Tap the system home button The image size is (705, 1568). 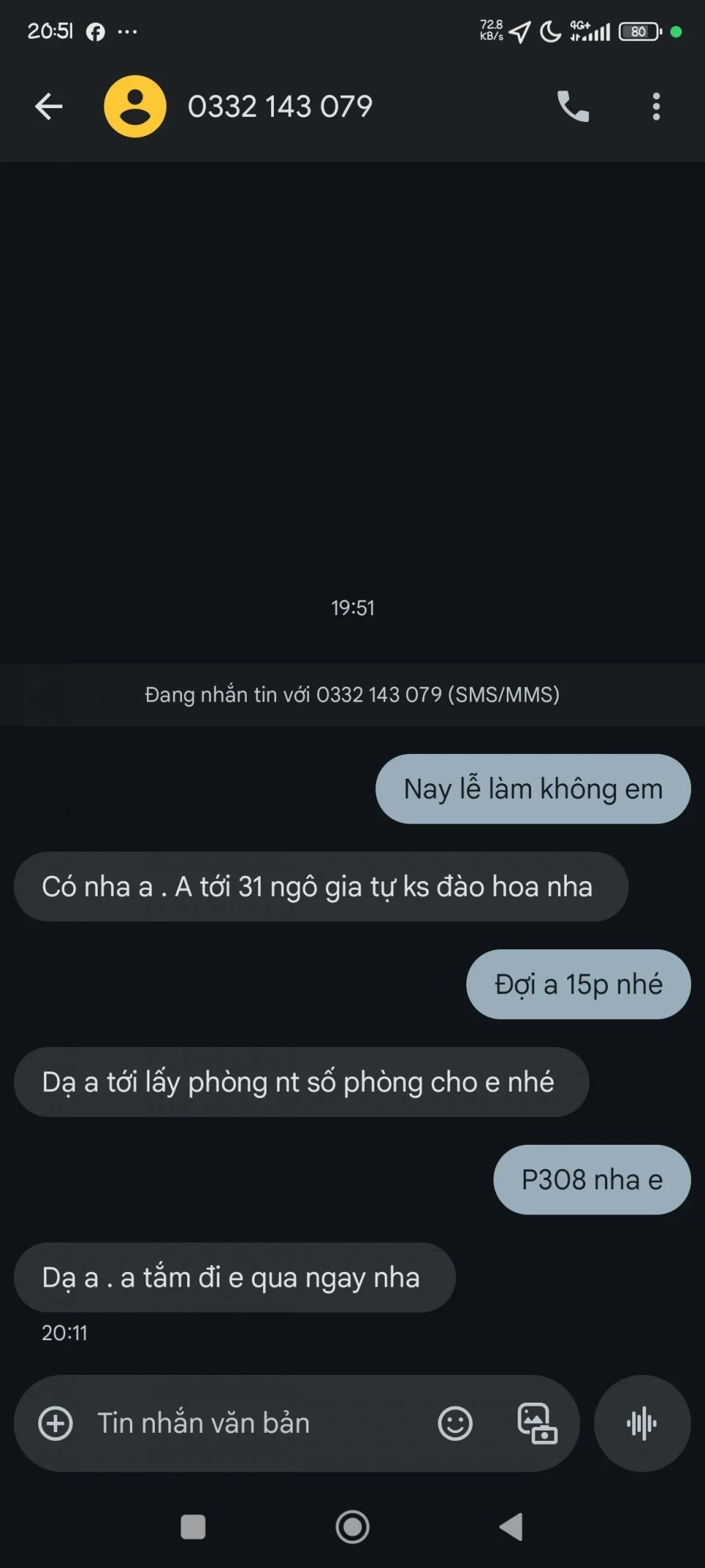[352, 1527]
